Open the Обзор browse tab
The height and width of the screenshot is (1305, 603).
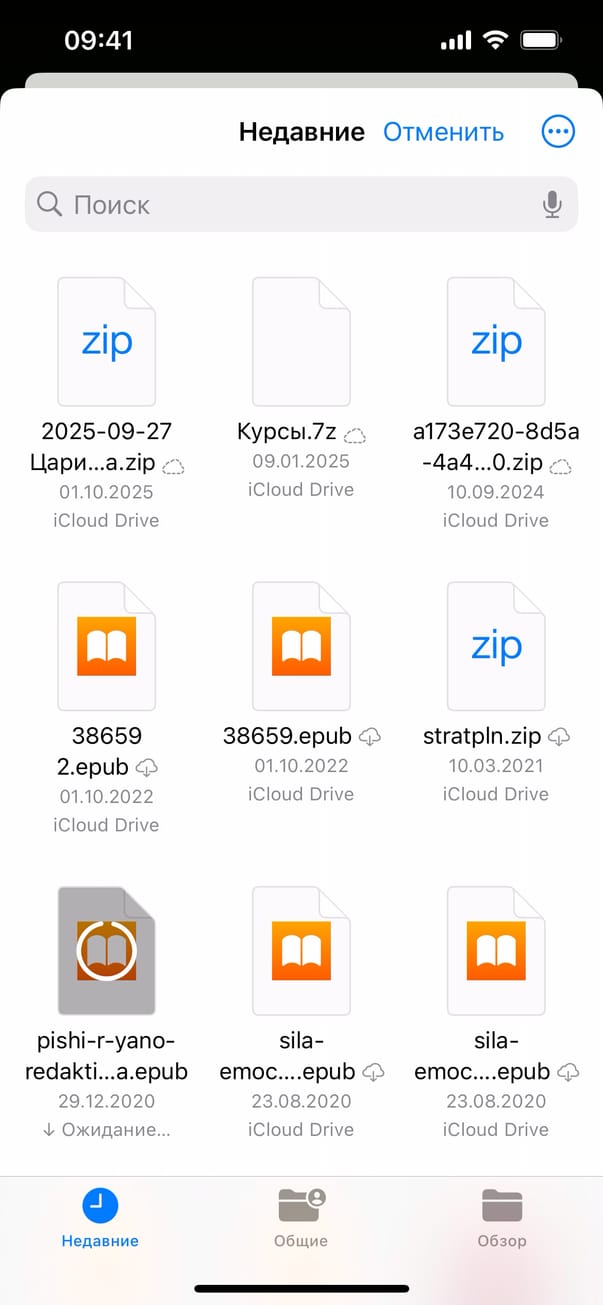(502, 1219)
